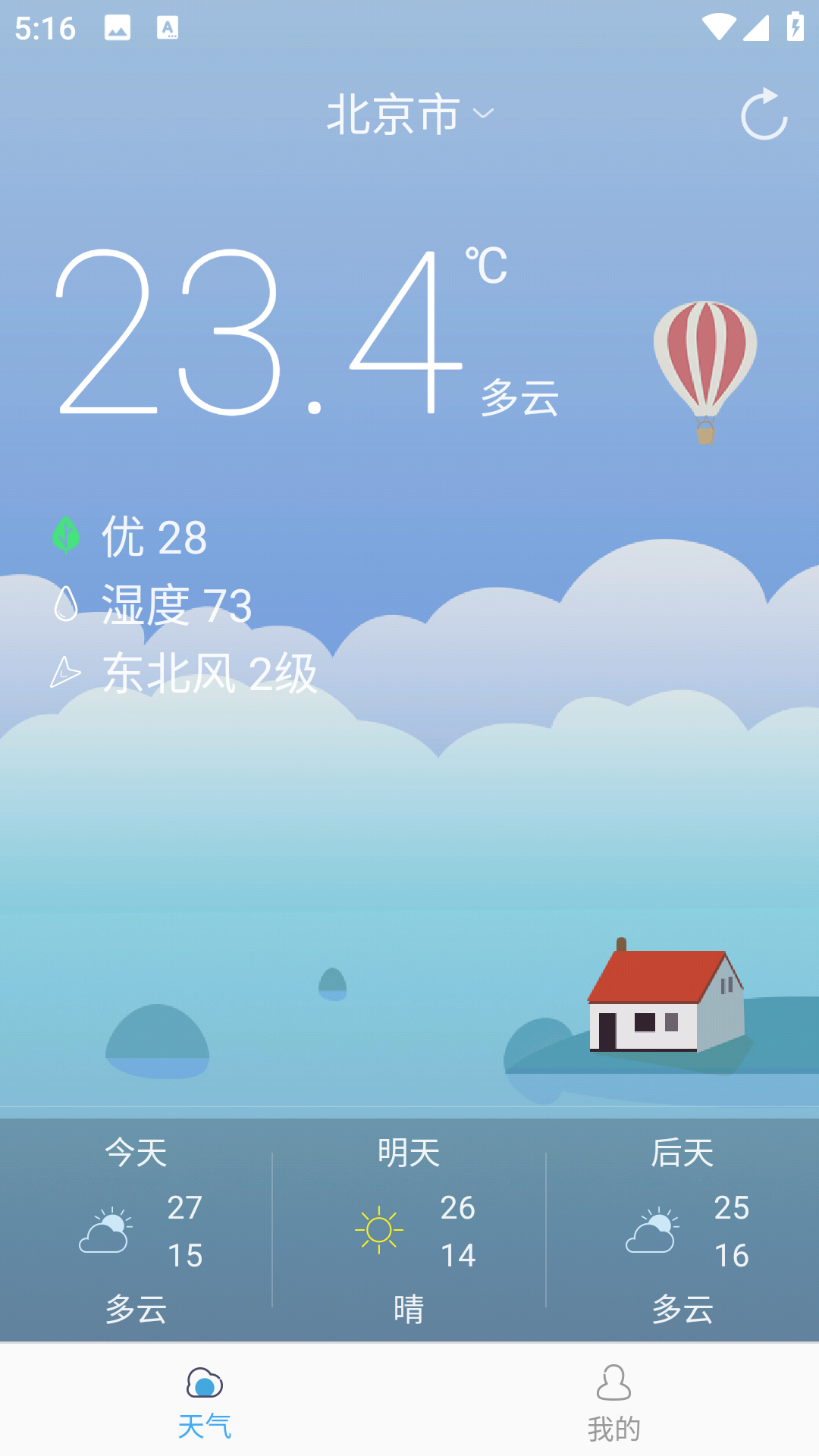Expand today's forecast by tapping 今天
The width and height of the screenshot is (819, 1456).
coord(136,1152)
